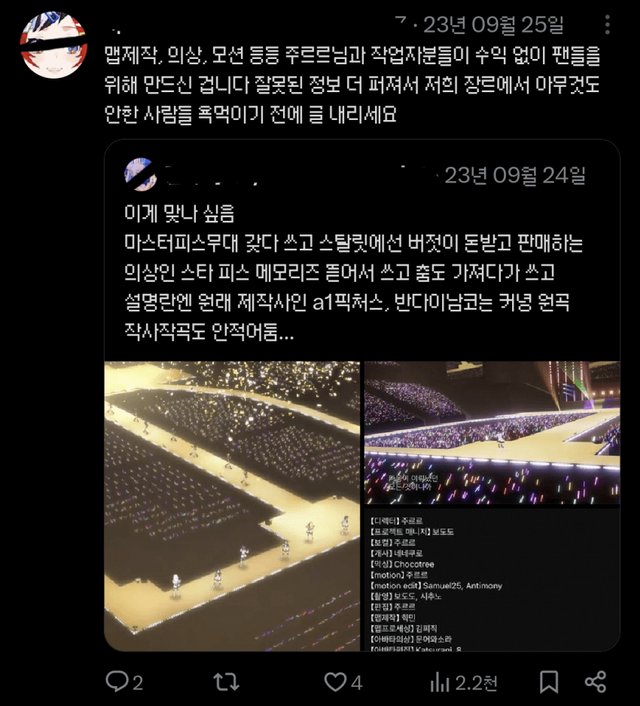Open the bottom-right credits list image
This screenshot has width=640, height=706.
pos(491,580)
